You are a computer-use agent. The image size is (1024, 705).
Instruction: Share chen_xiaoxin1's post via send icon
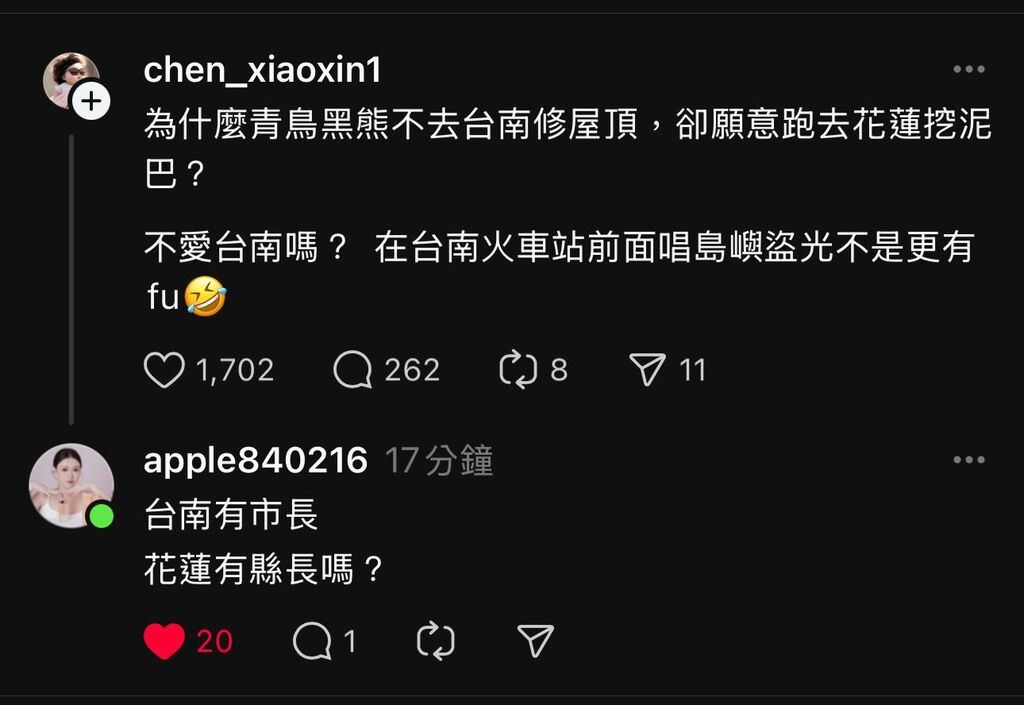[648, 371]
